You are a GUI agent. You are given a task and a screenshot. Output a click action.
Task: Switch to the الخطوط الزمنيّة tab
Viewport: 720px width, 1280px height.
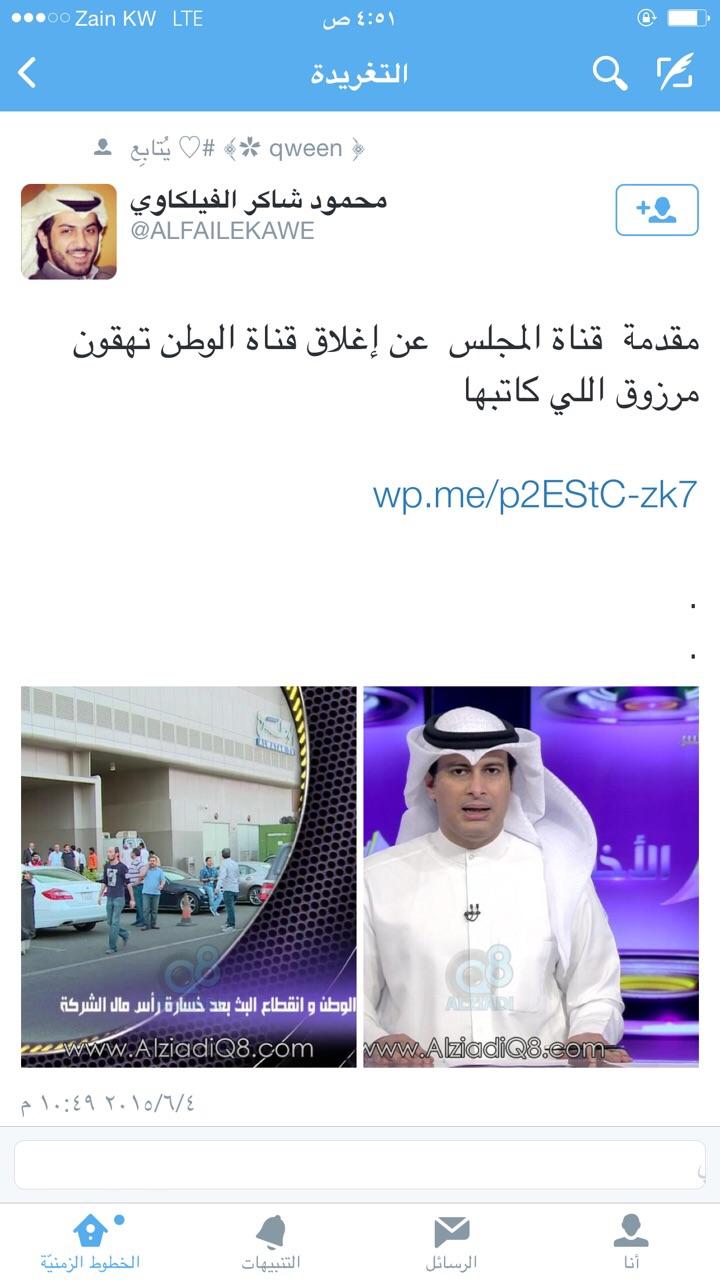[x=90, y=1241]
